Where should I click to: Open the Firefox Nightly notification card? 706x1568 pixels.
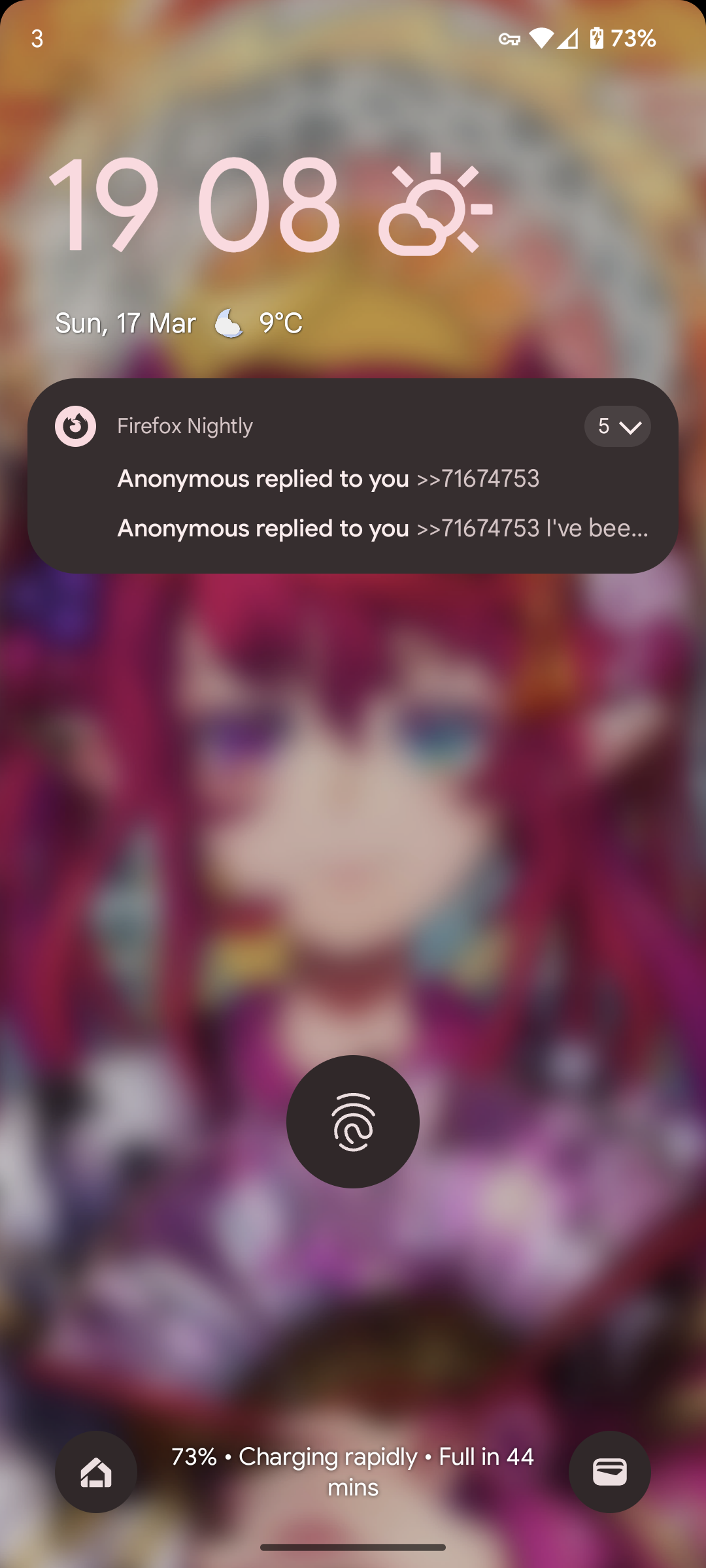point(352,502)
